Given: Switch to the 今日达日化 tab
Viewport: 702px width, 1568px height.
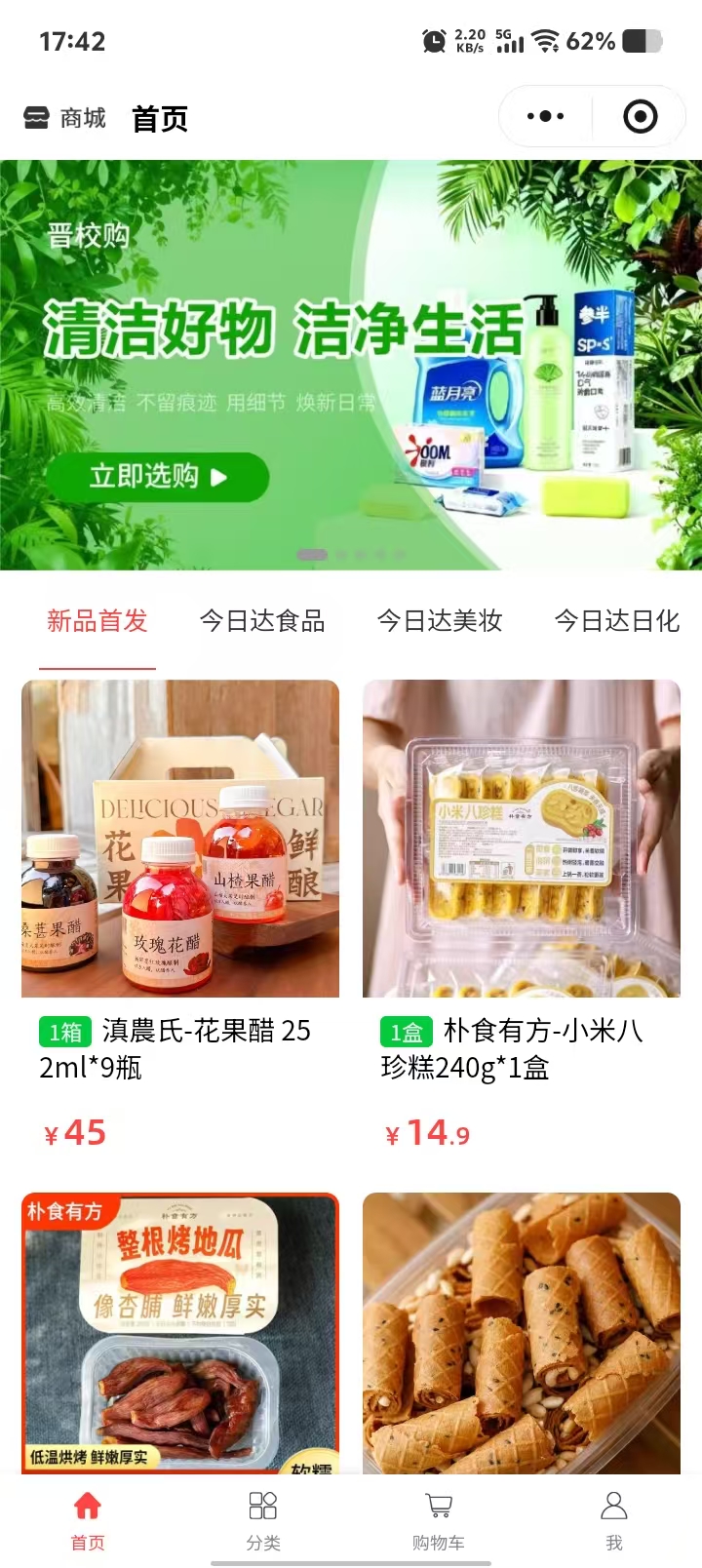Looking at the screenshot, I should coord(617,621).
